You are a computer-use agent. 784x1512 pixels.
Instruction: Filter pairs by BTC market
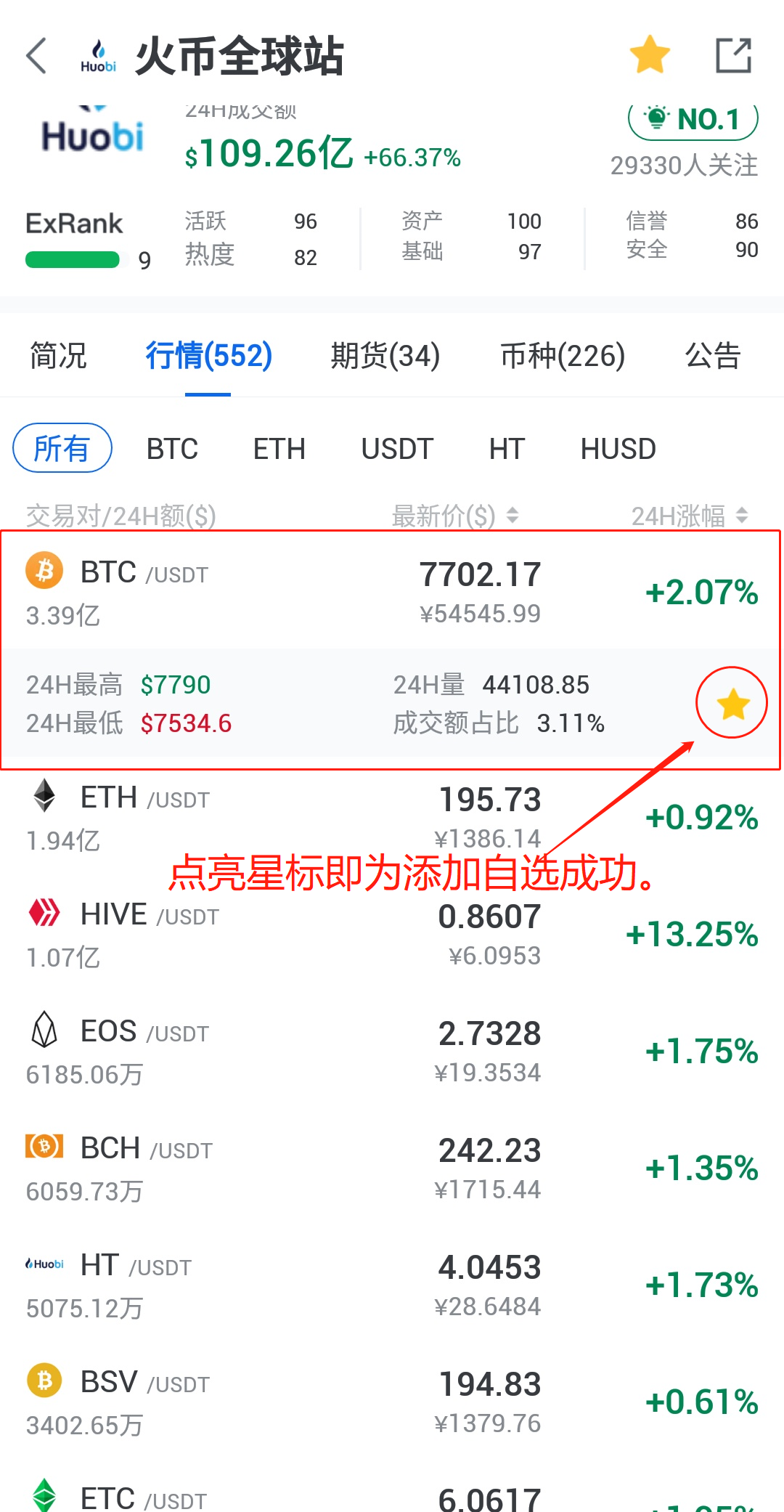172,449
